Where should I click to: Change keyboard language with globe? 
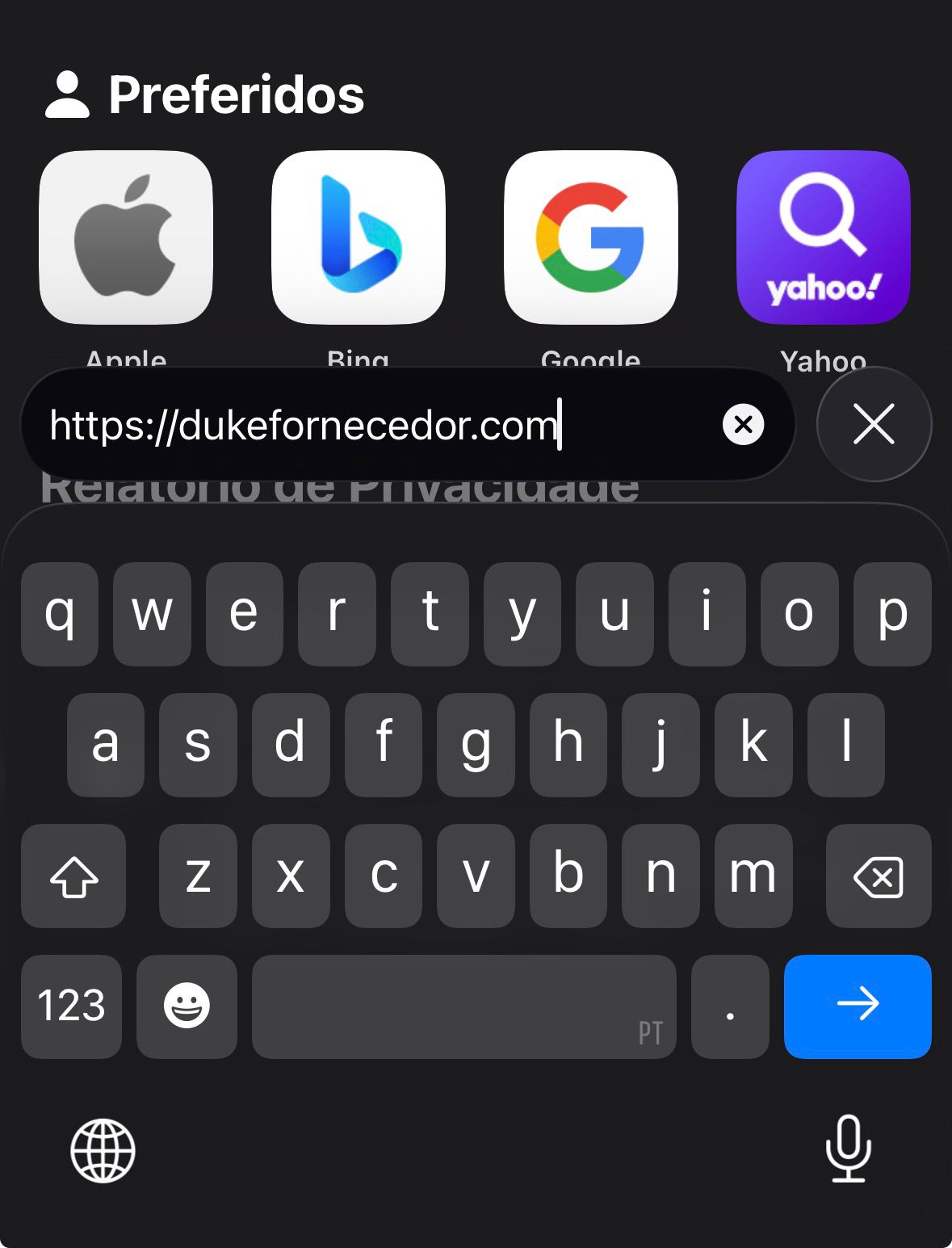[x=103, y=1150]
